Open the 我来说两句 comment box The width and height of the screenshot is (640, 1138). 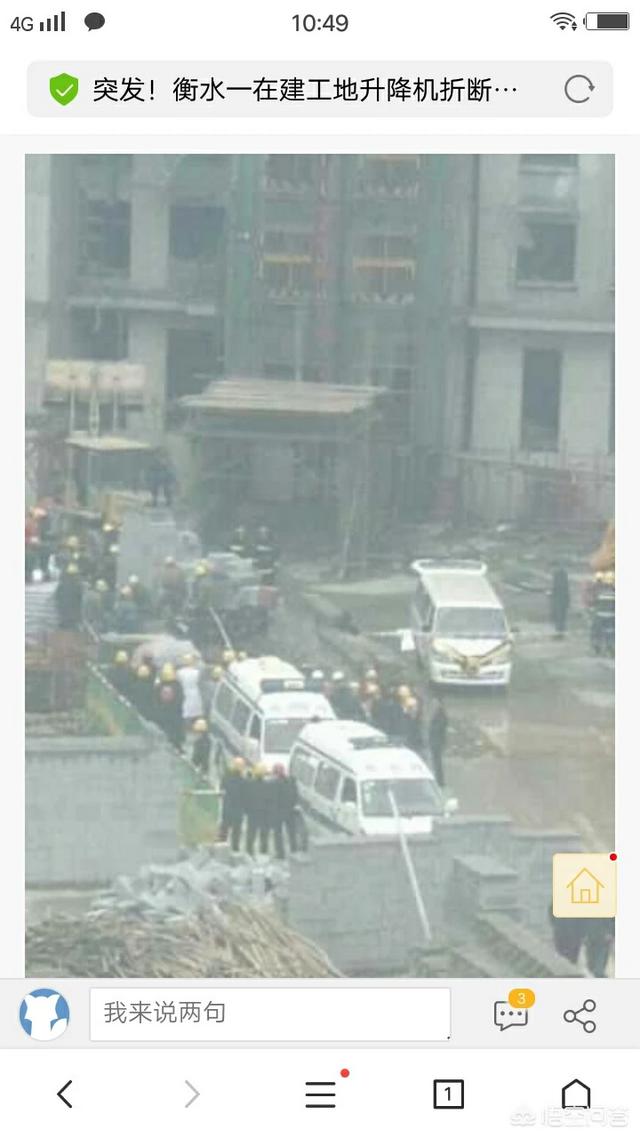click(270, 1013)
